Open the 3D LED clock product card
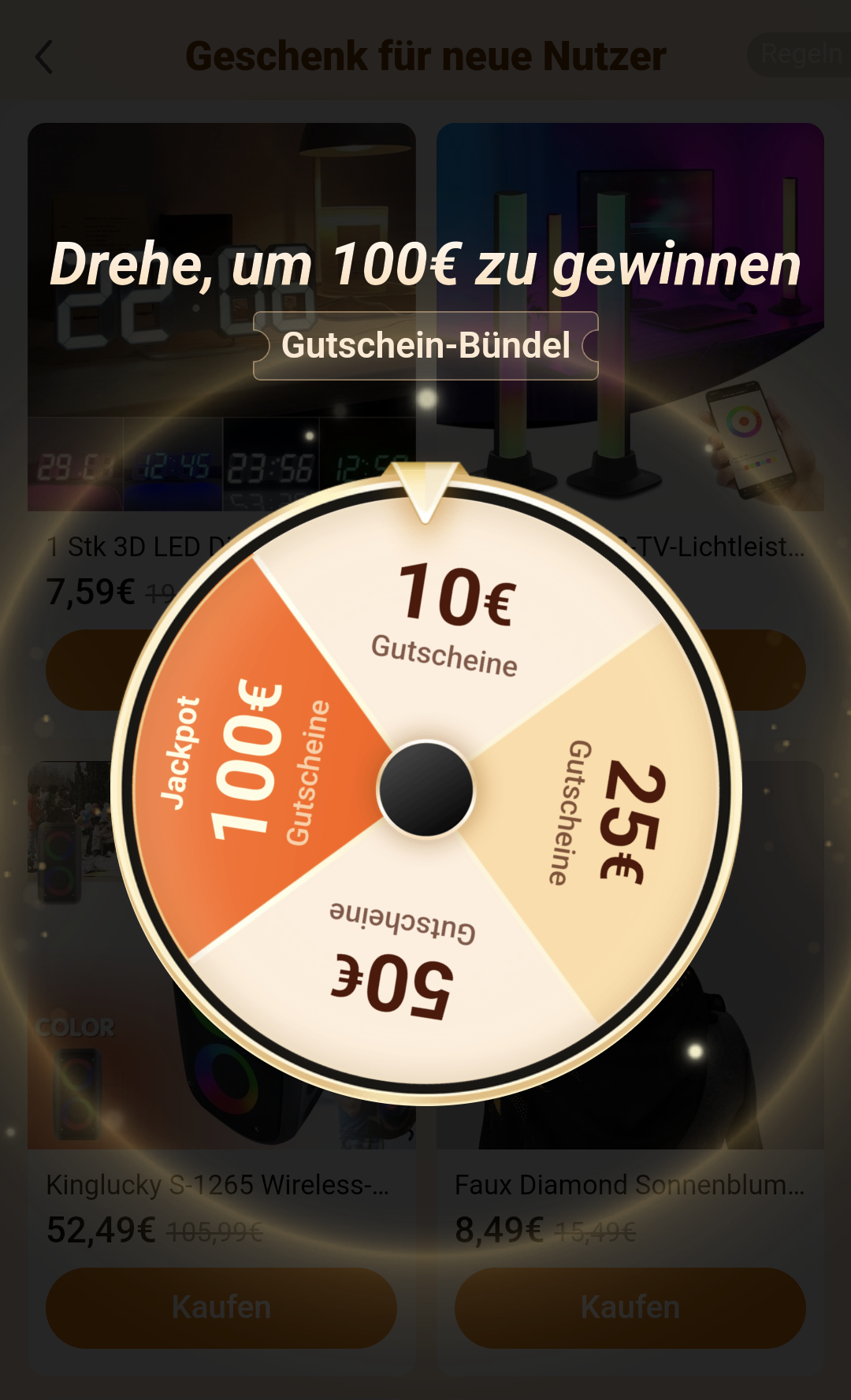 pos(221,315)
